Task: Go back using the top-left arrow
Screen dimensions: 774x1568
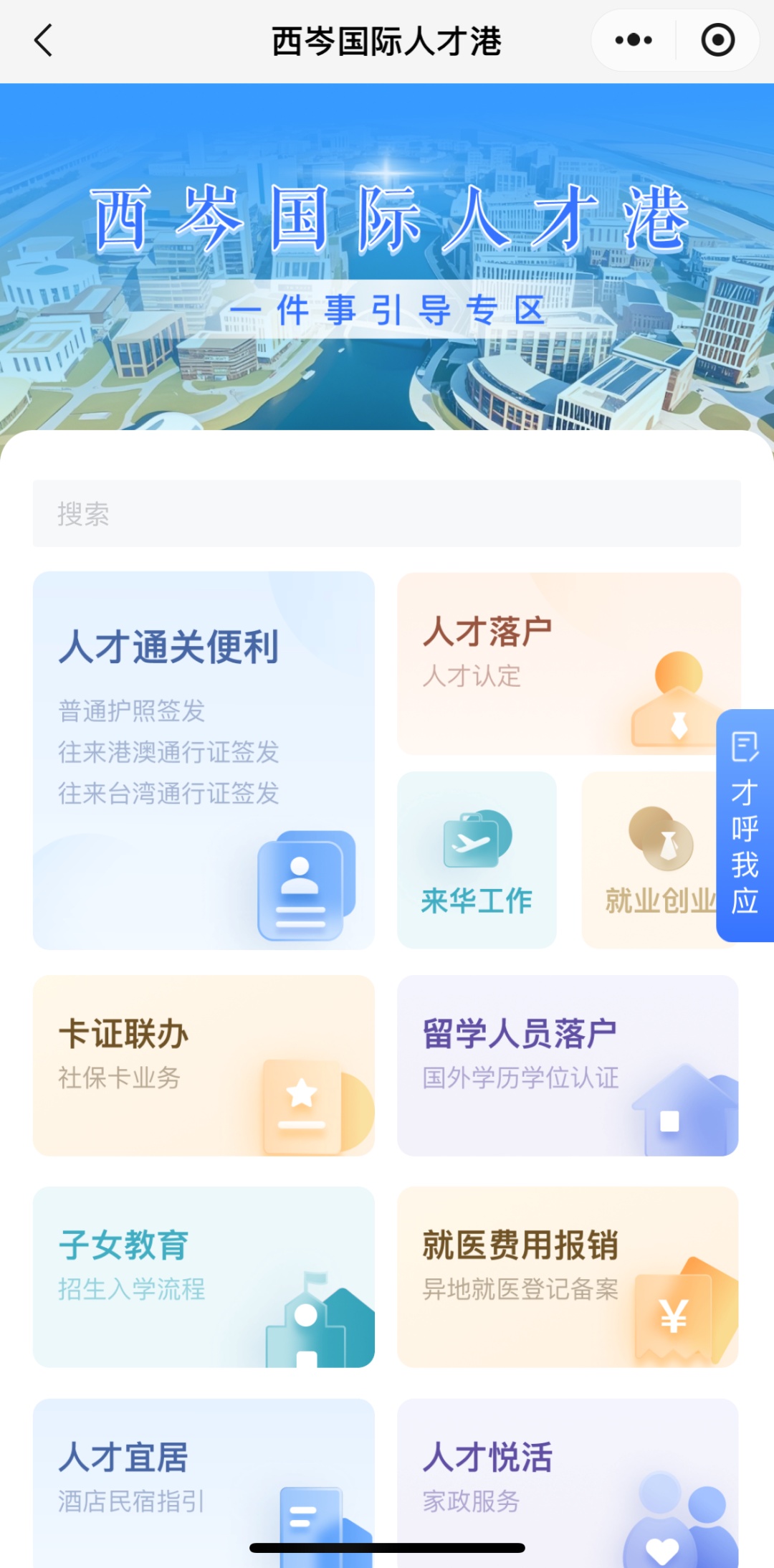Action: tap(44, 40)
